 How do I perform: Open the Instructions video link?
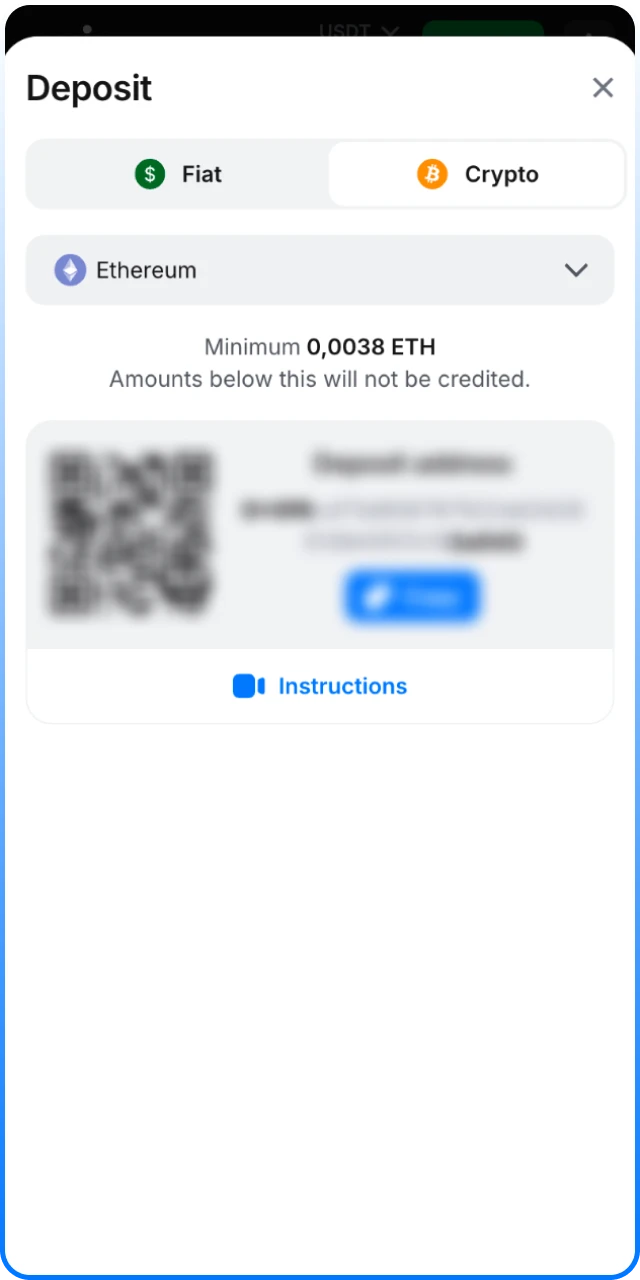pyautogui.click(x=320, y=686)
